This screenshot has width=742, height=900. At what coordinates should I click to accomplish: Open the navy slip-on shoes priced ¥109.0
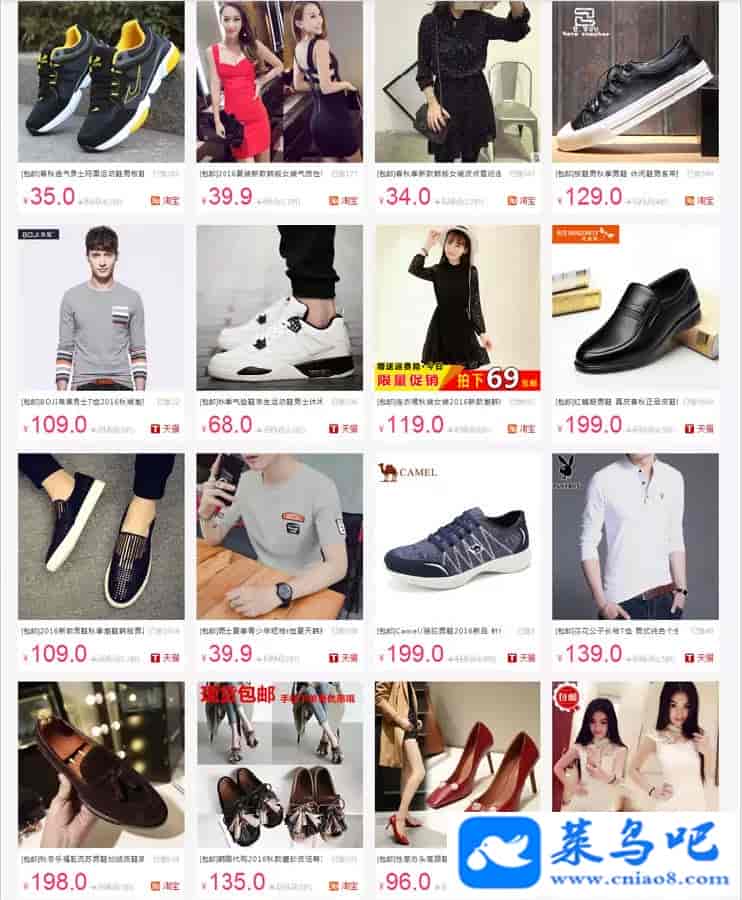[x=101, y=537]
